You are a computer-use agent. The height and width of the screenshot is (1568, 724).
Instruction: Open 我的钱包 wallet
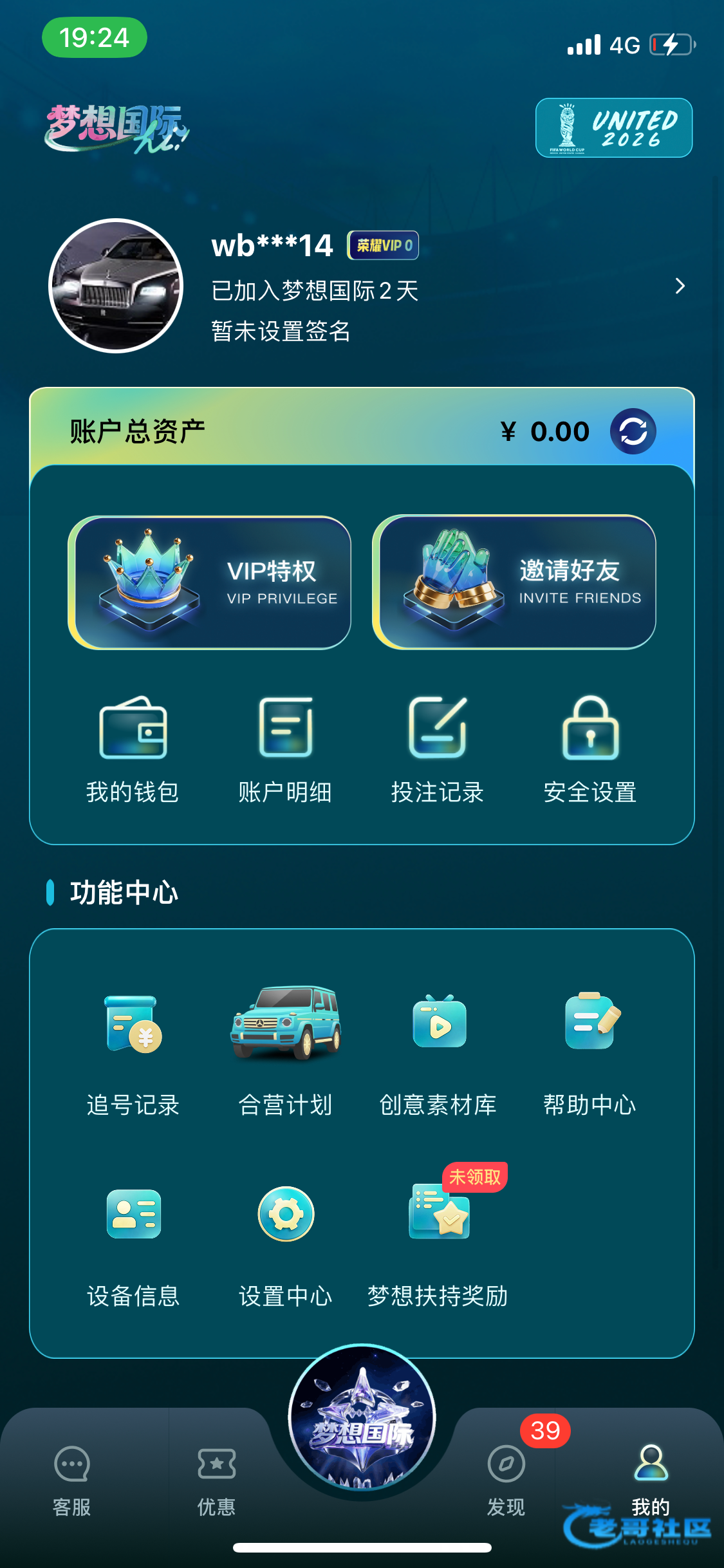point(133,750)
